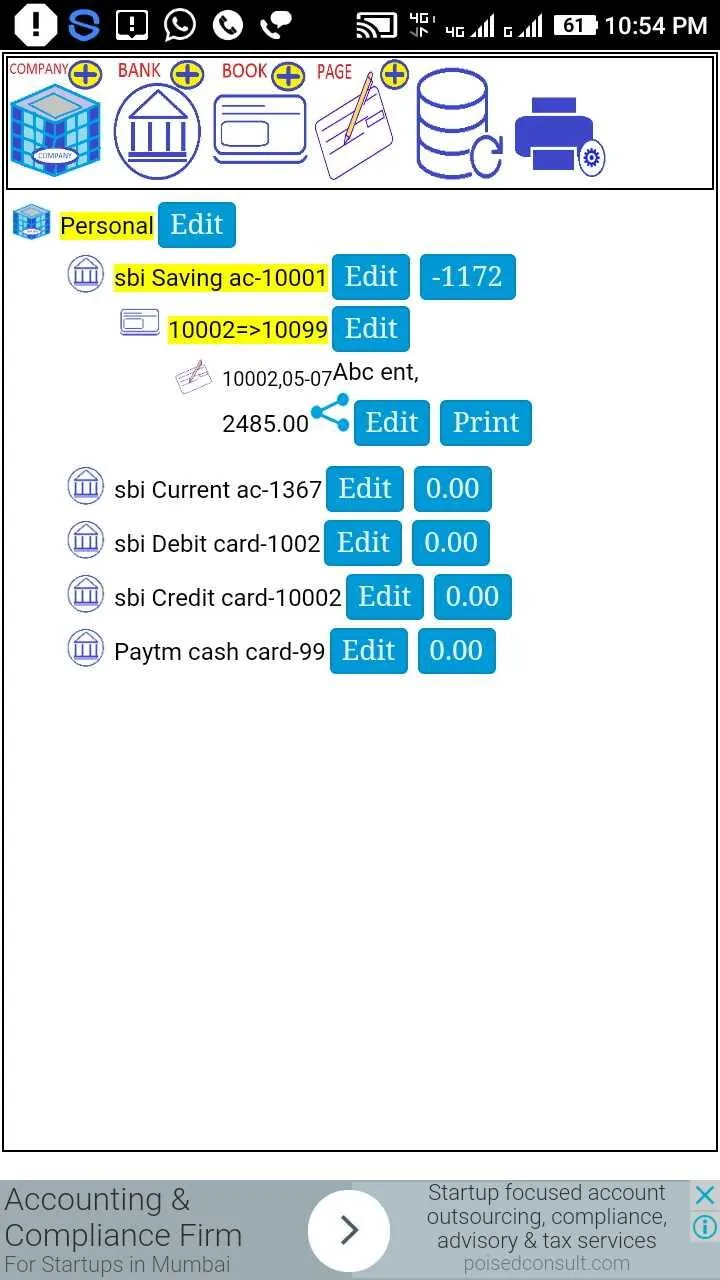Viewport: 720px width, 1280px height.
Task: Edit the Personal company
Action: [x=196, y=225]
